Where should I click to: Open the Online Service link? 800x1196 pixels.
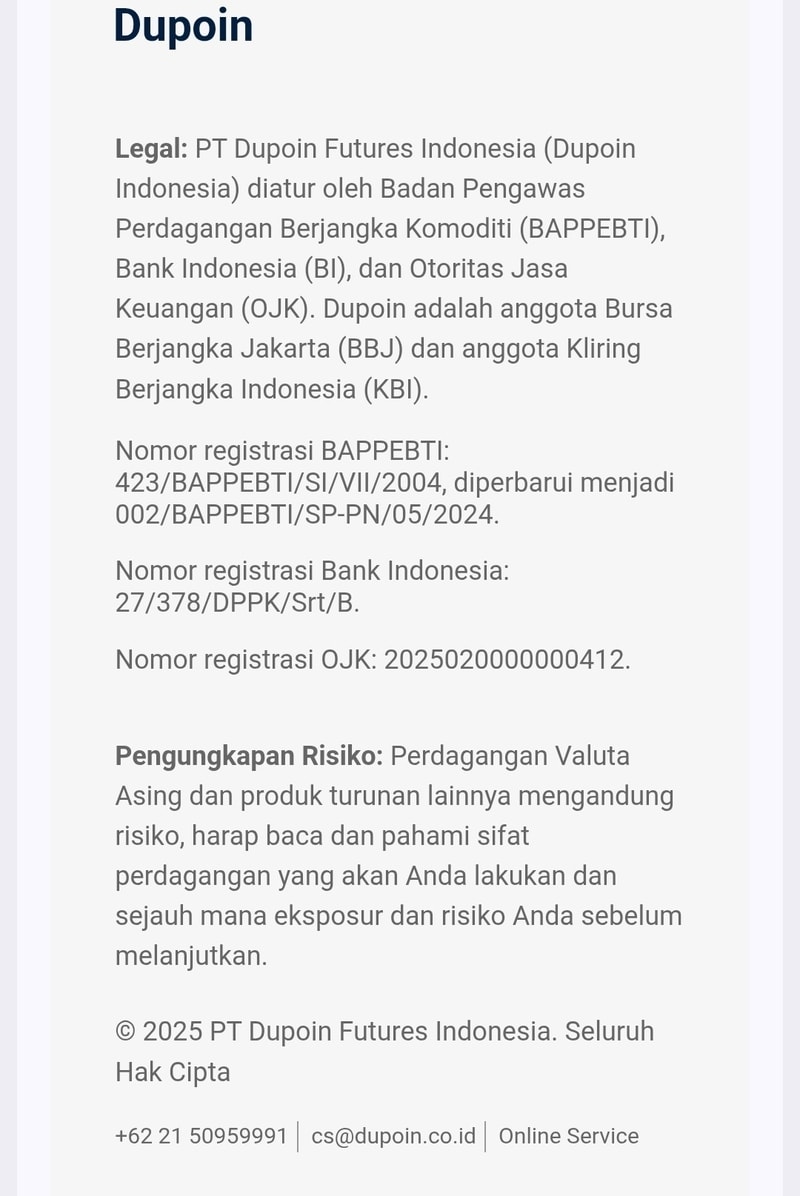pyautogui.click(x=568, y=1136)
